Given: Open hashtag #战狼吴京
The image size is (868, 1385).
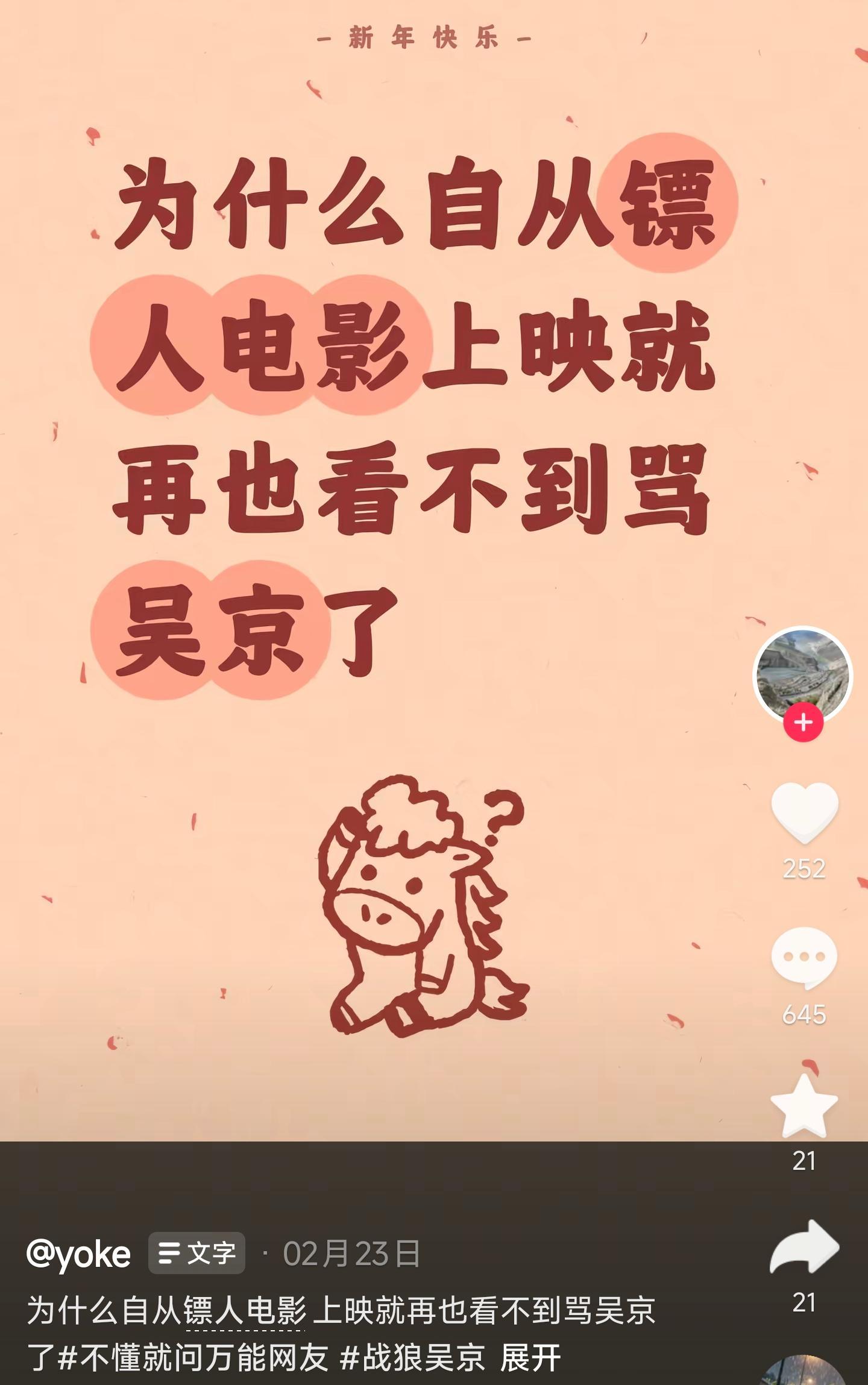Looking at the screenshot, I should [412, 1357].
